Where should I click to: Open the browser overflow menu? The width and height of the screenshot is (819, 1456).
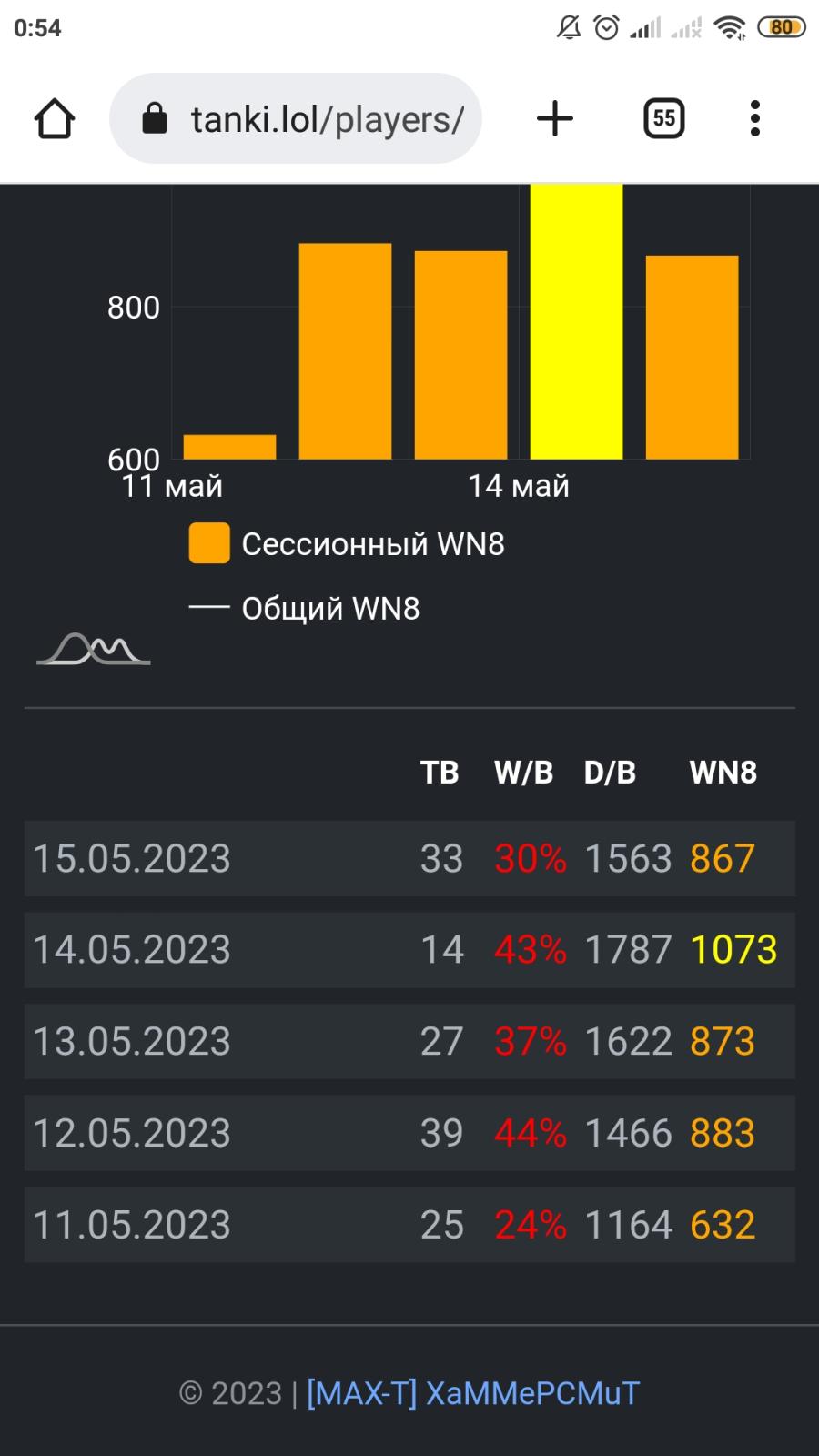pyautogui.click(x=754, y=119)
